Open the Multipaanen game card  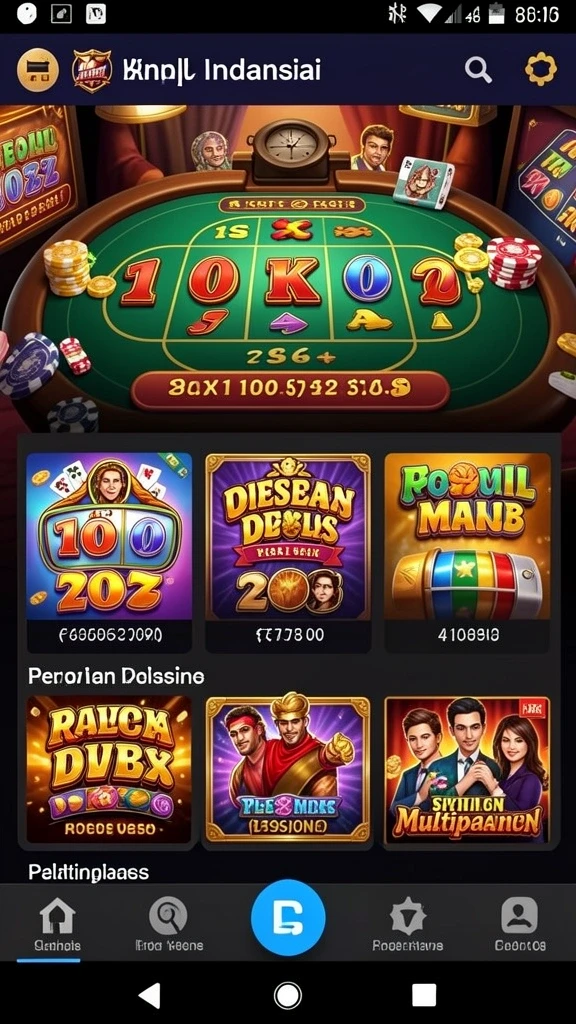[x=468, y=769]
